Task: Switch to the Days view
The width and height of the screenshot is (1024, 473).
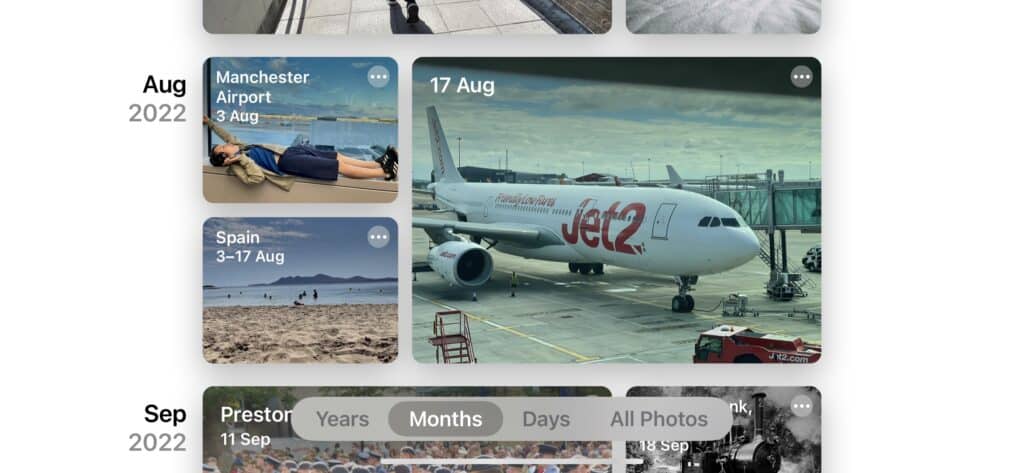Action: tap(545, 419)
